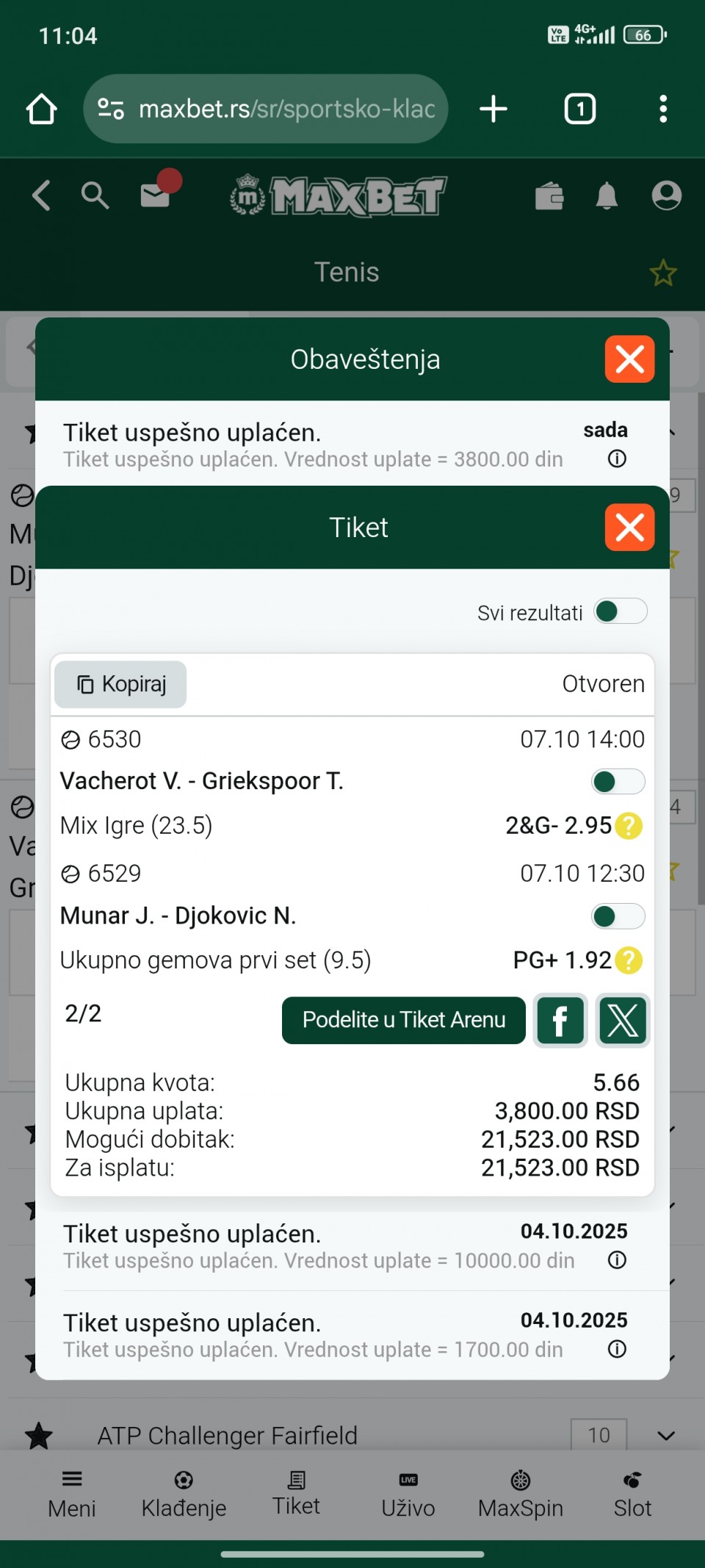
Task: Switch to the Slot tab
Action: point(632,1494)
